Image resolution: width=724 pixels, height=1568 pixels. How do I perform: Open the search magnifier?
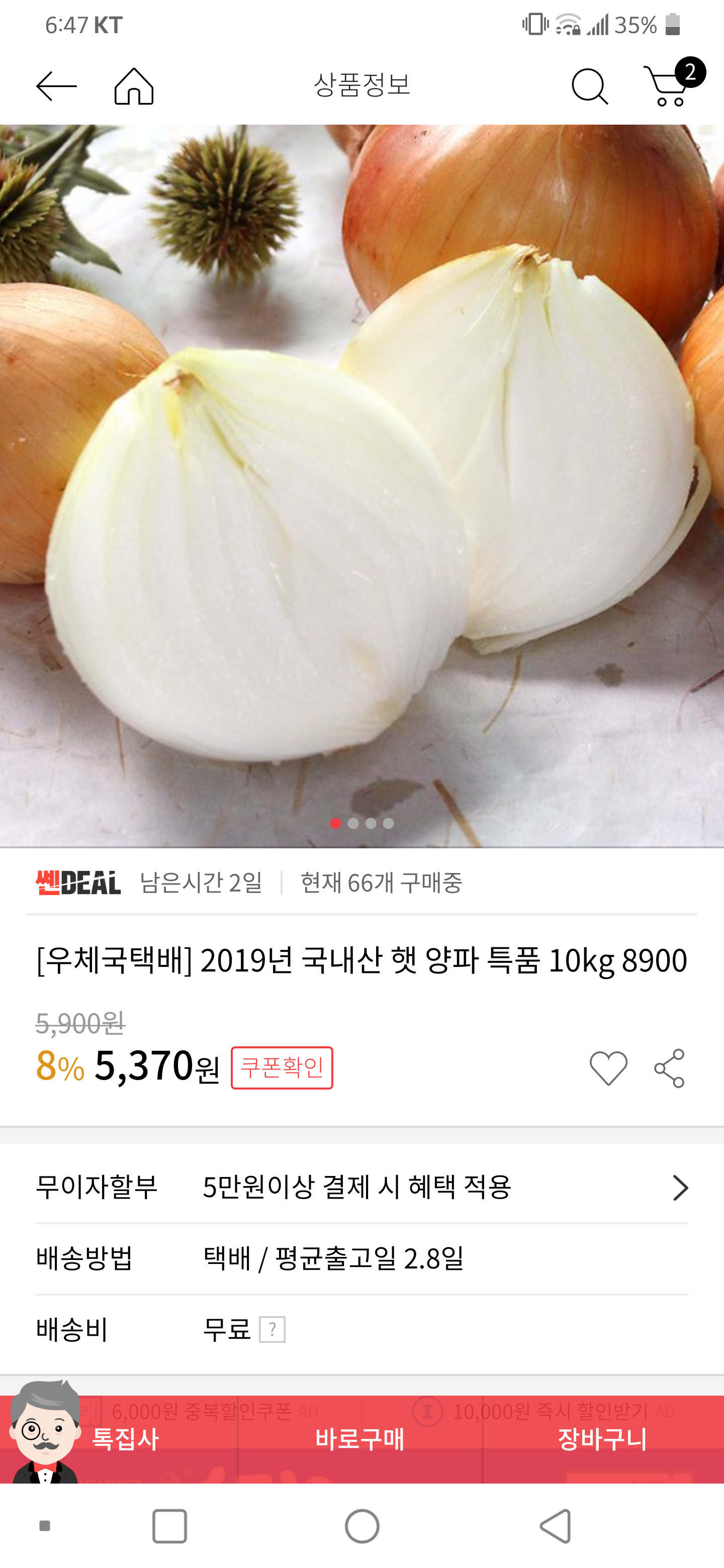pyautogui.click(x=589, y=87)
